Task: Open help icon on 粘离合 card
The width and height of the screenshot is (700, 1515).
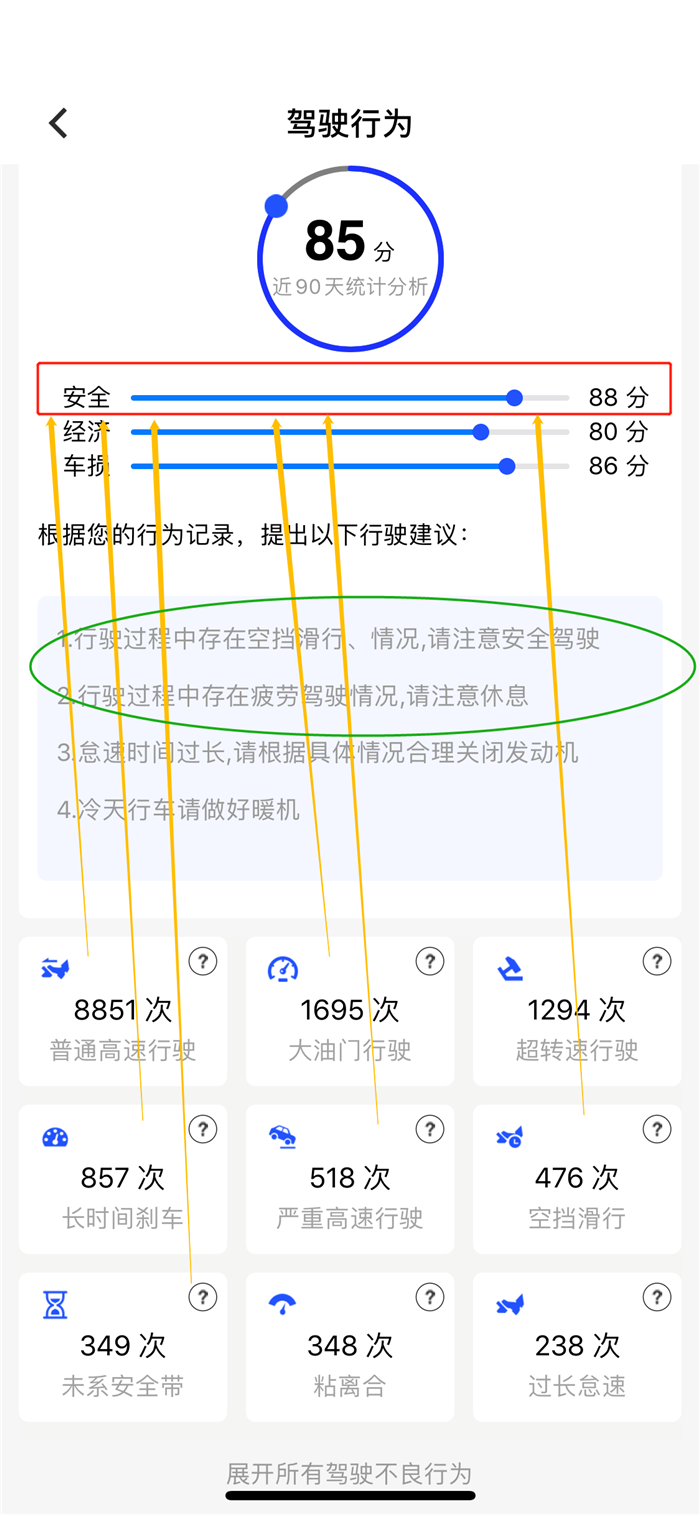Action: (x=430, y=1298)
